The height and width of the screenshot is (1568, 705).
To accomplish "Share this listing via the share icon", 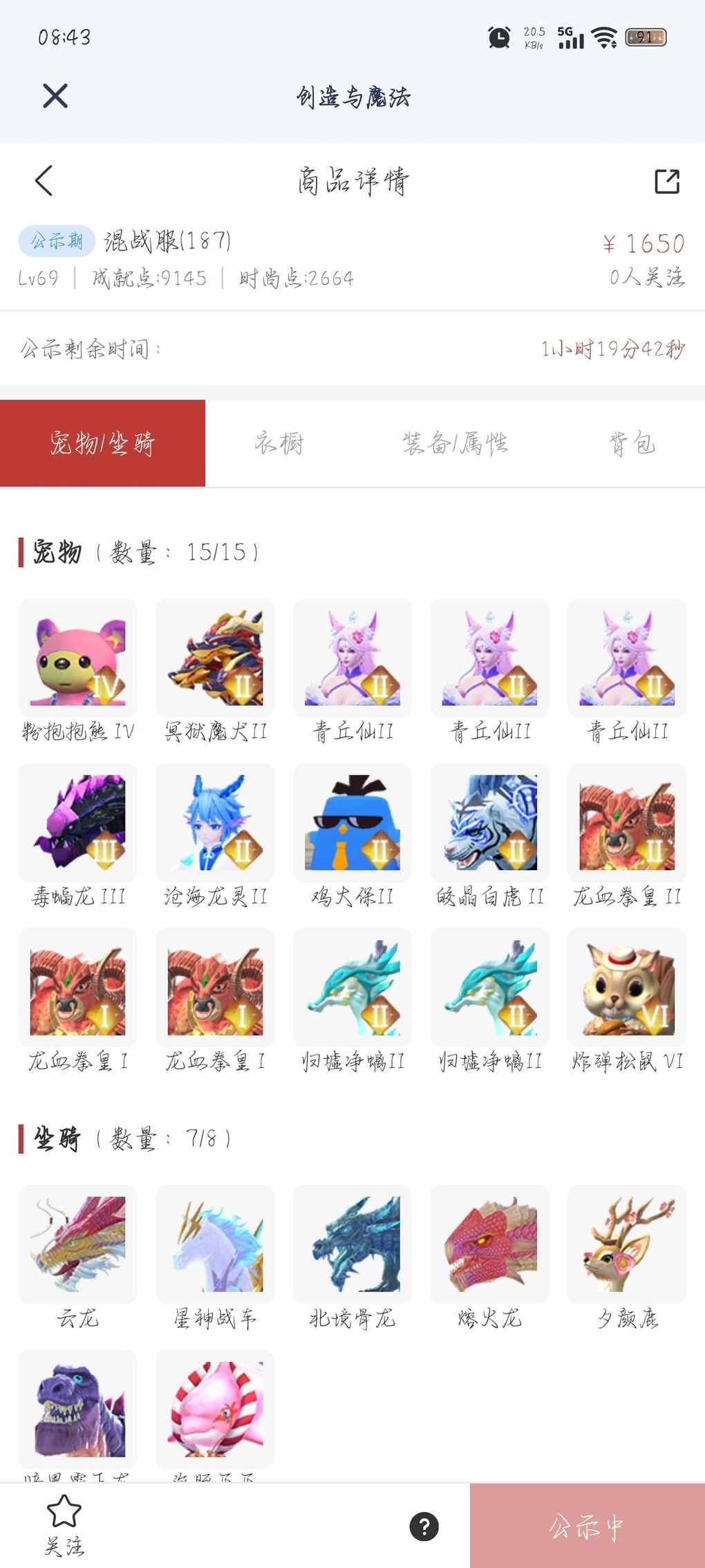I will 666,181.
